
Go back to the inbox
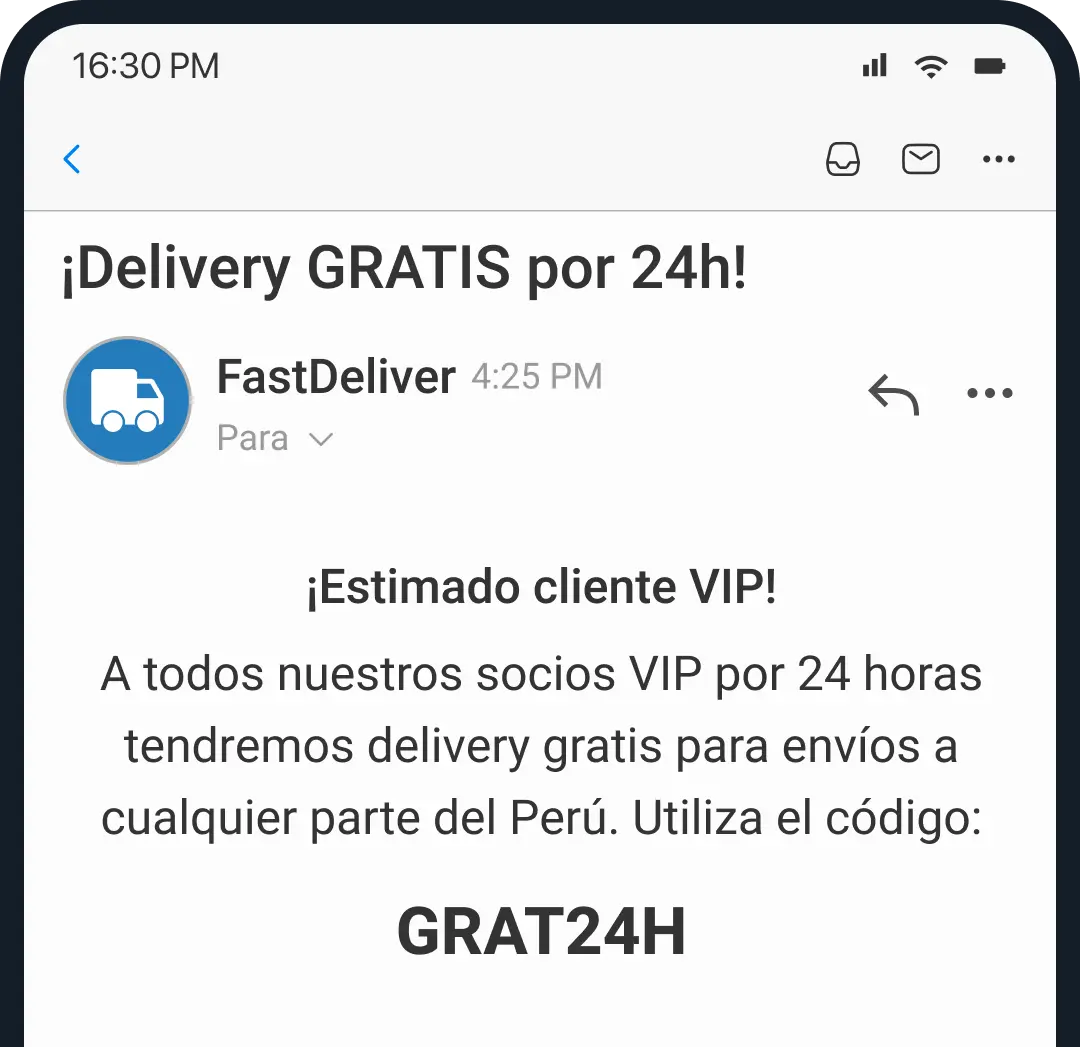[72, 159]
